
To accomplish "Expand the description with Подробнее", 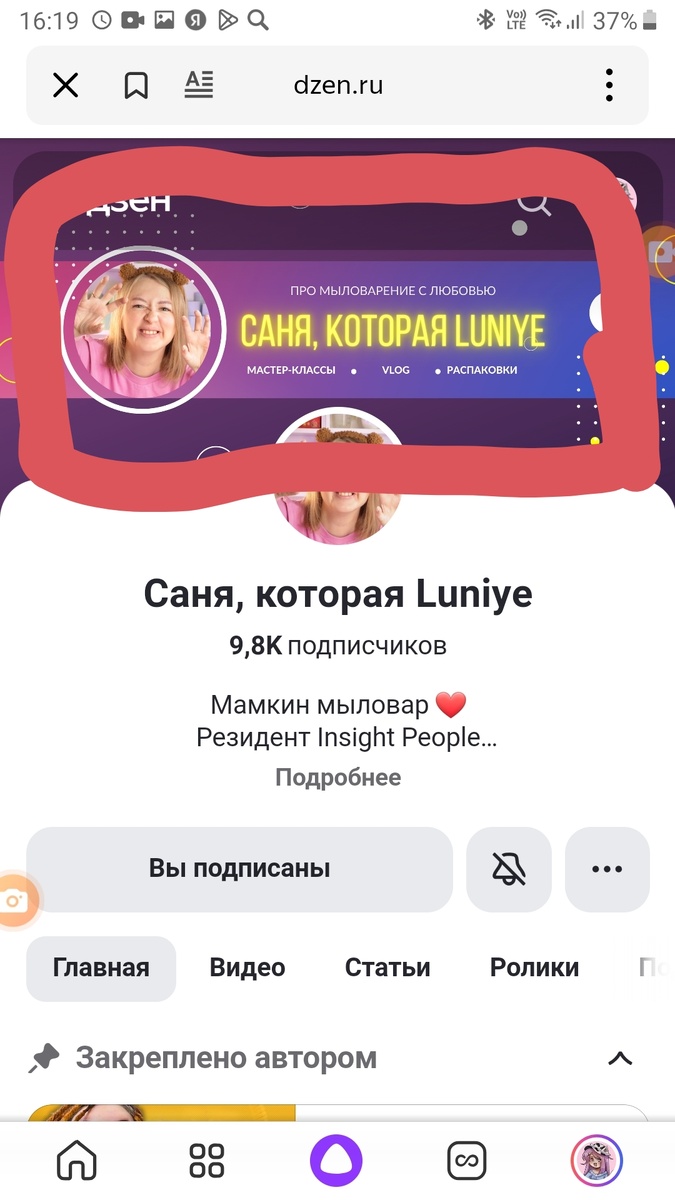I will tap(338, 777).
